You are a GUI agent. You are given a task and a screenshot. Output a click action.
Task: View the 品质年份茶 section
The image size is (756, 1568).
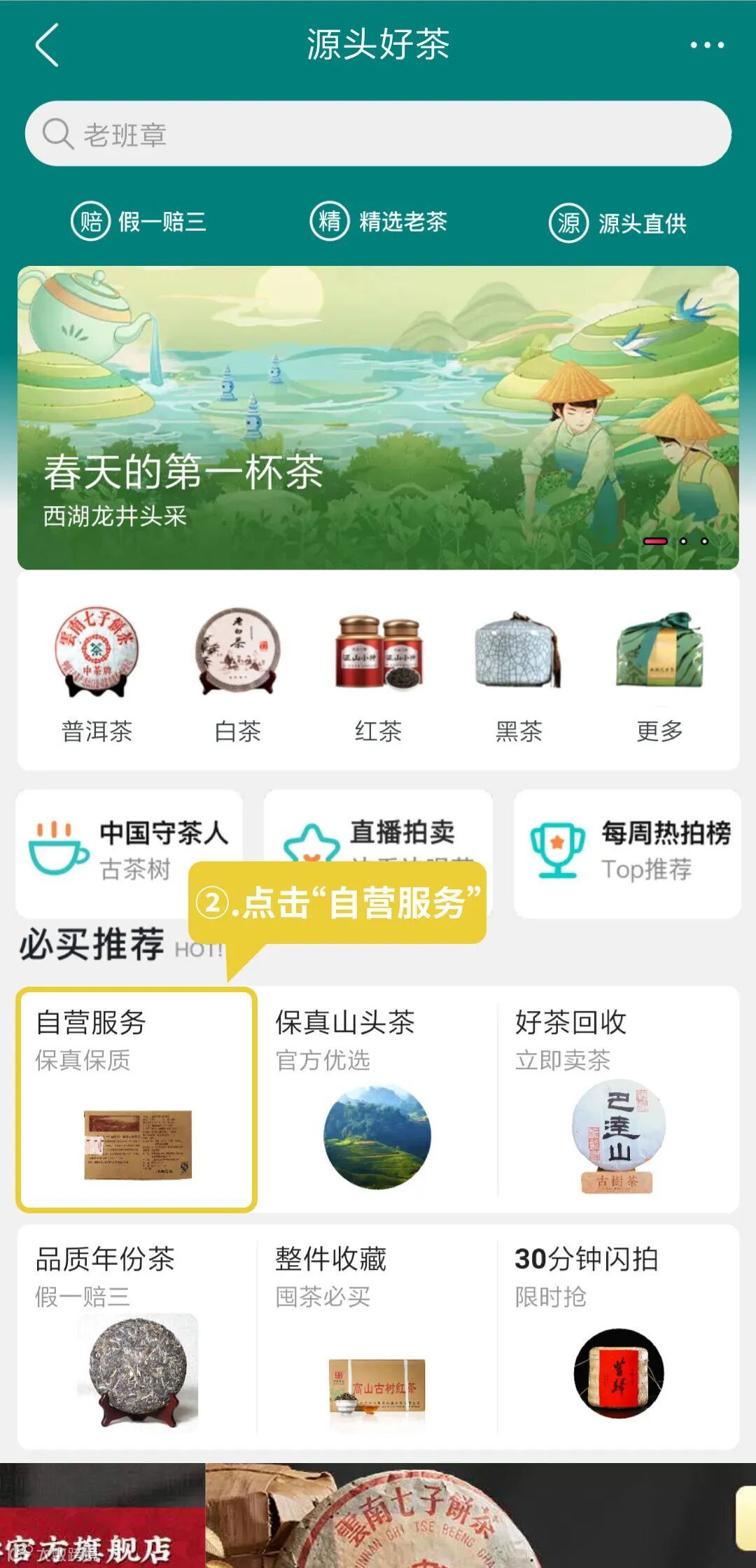pos(136,1336)
